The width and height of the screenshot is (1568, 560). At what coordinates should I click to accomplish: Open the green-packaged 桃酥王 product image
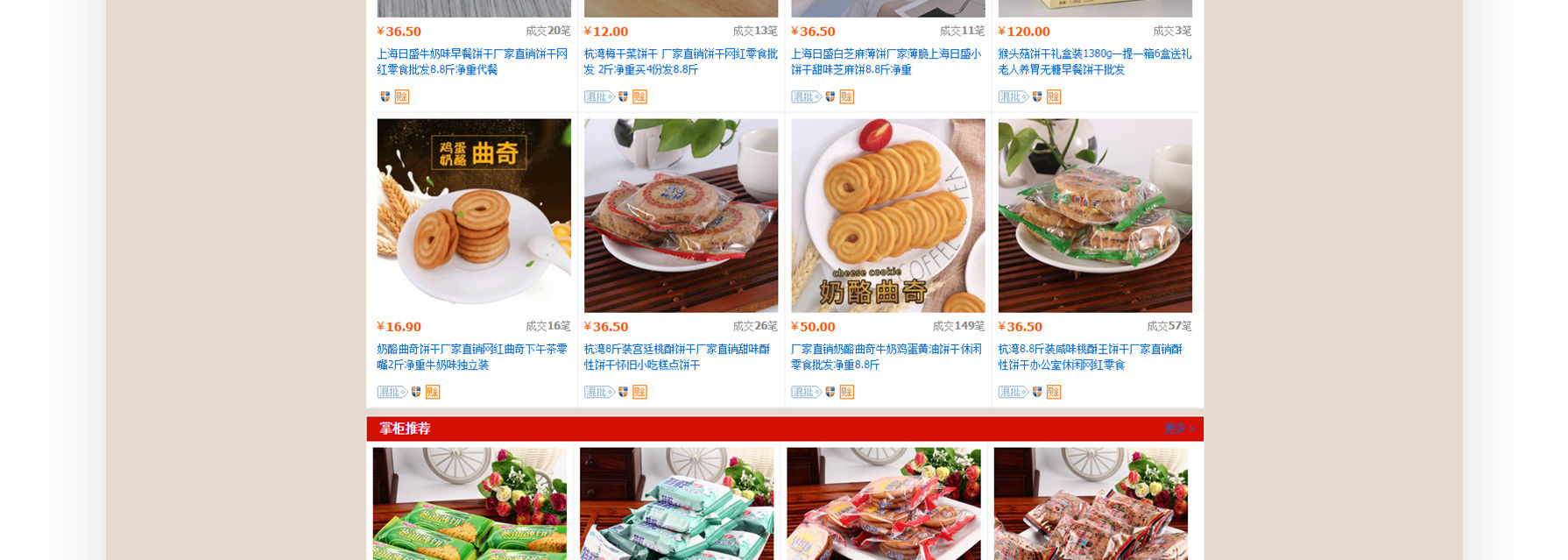[x=1095, y=216]
